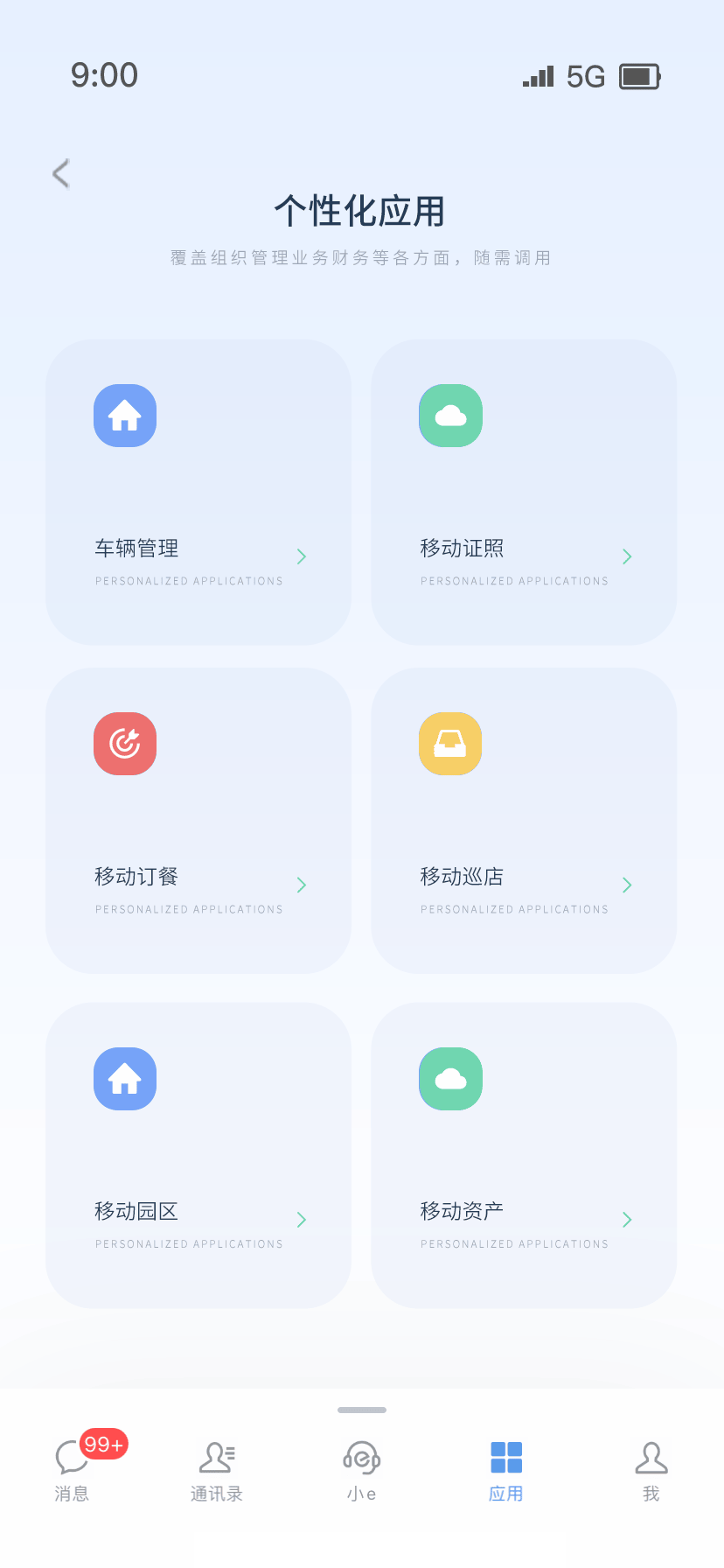Select the 应用 tab
This screenshot has width=724, height=1568.
click(506, 1470)
